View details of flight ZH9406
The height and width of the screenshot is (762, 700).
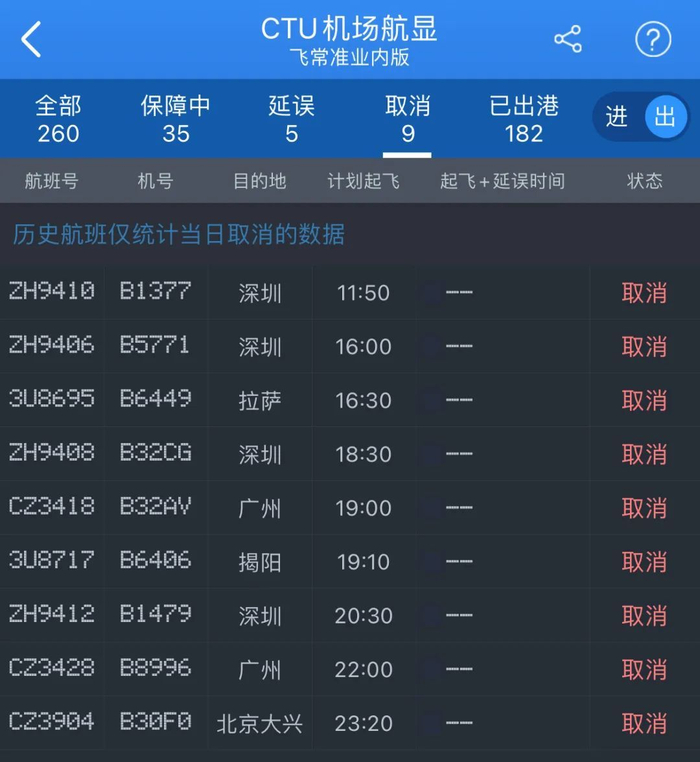pyautogui.click(x=350, y=347)
